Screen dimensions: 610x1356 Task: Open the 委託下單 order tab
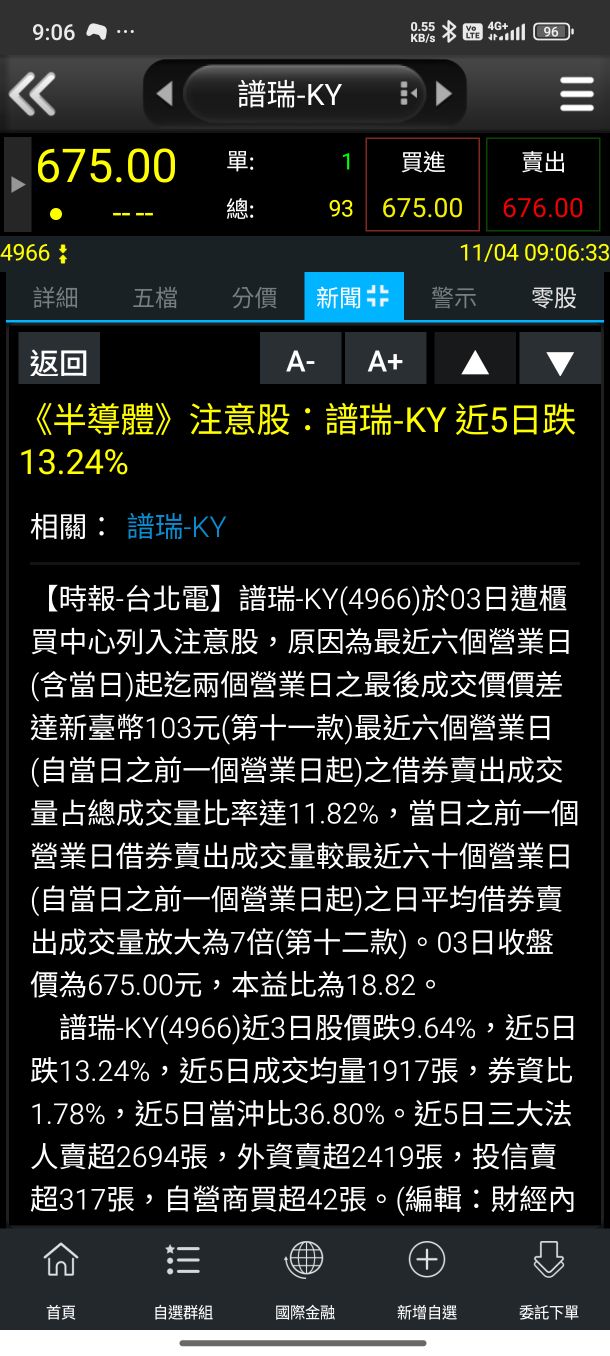(549, 1281)
